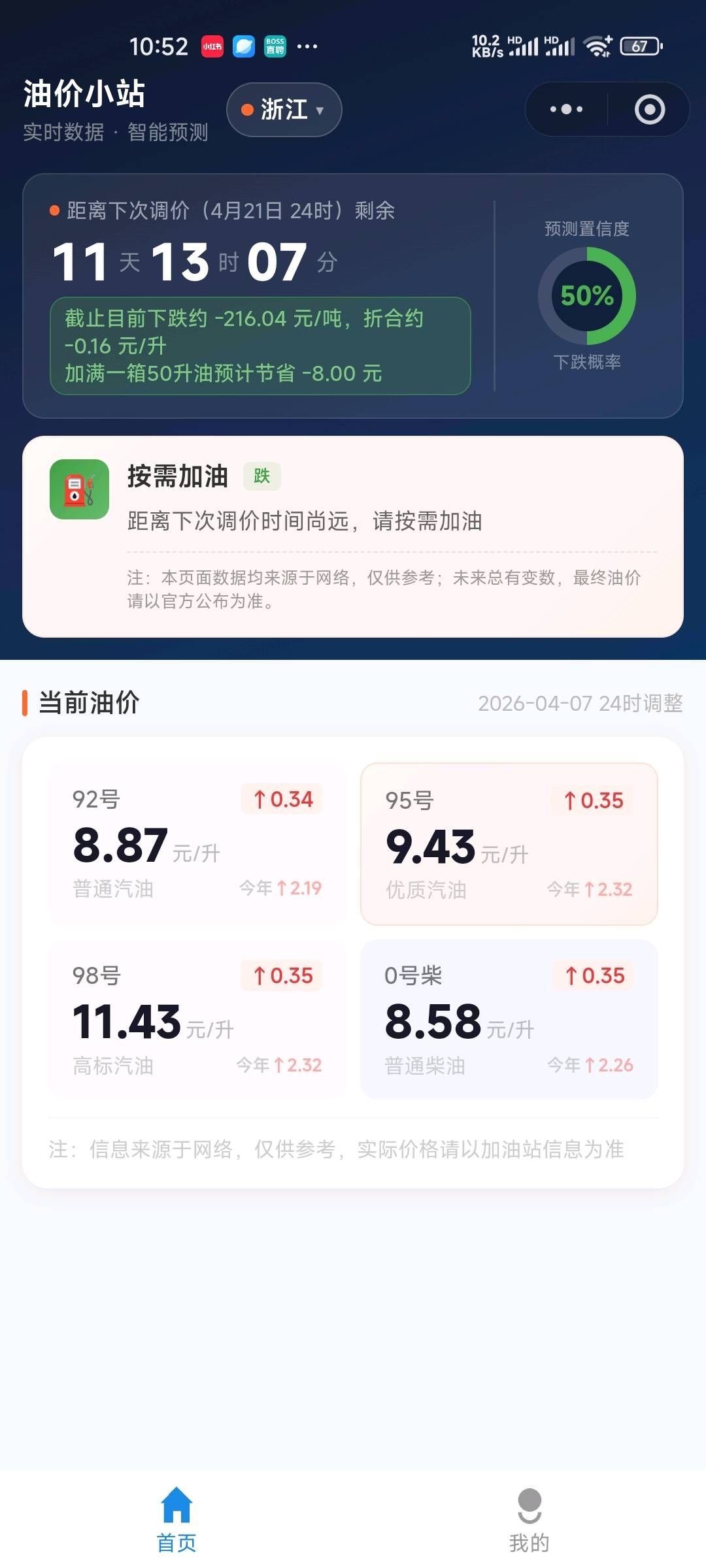Open the next price adjustment countdown card

pyautogui.click(x=261, y=295)
